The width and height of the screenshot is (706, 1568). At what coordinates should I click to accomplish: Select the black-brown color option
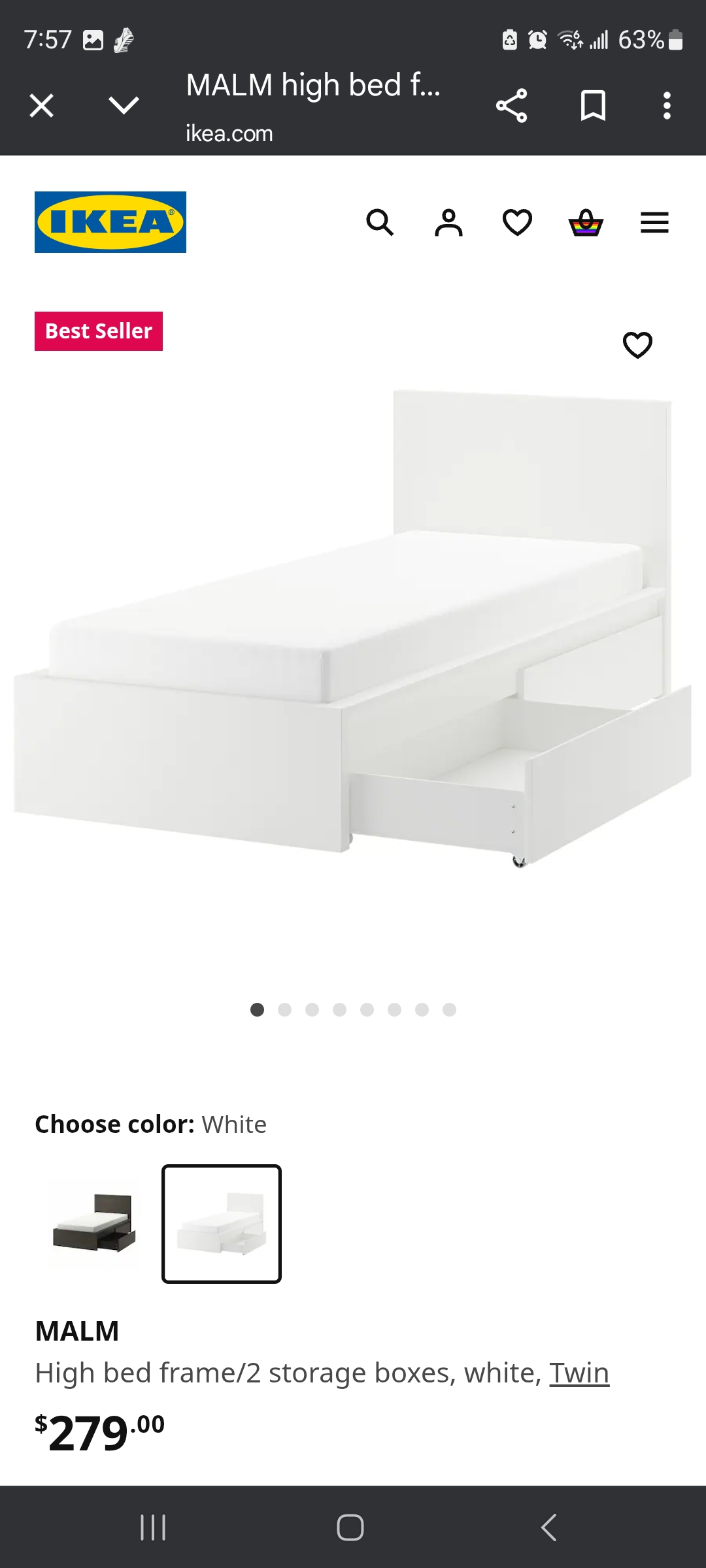click(95, 1223)
